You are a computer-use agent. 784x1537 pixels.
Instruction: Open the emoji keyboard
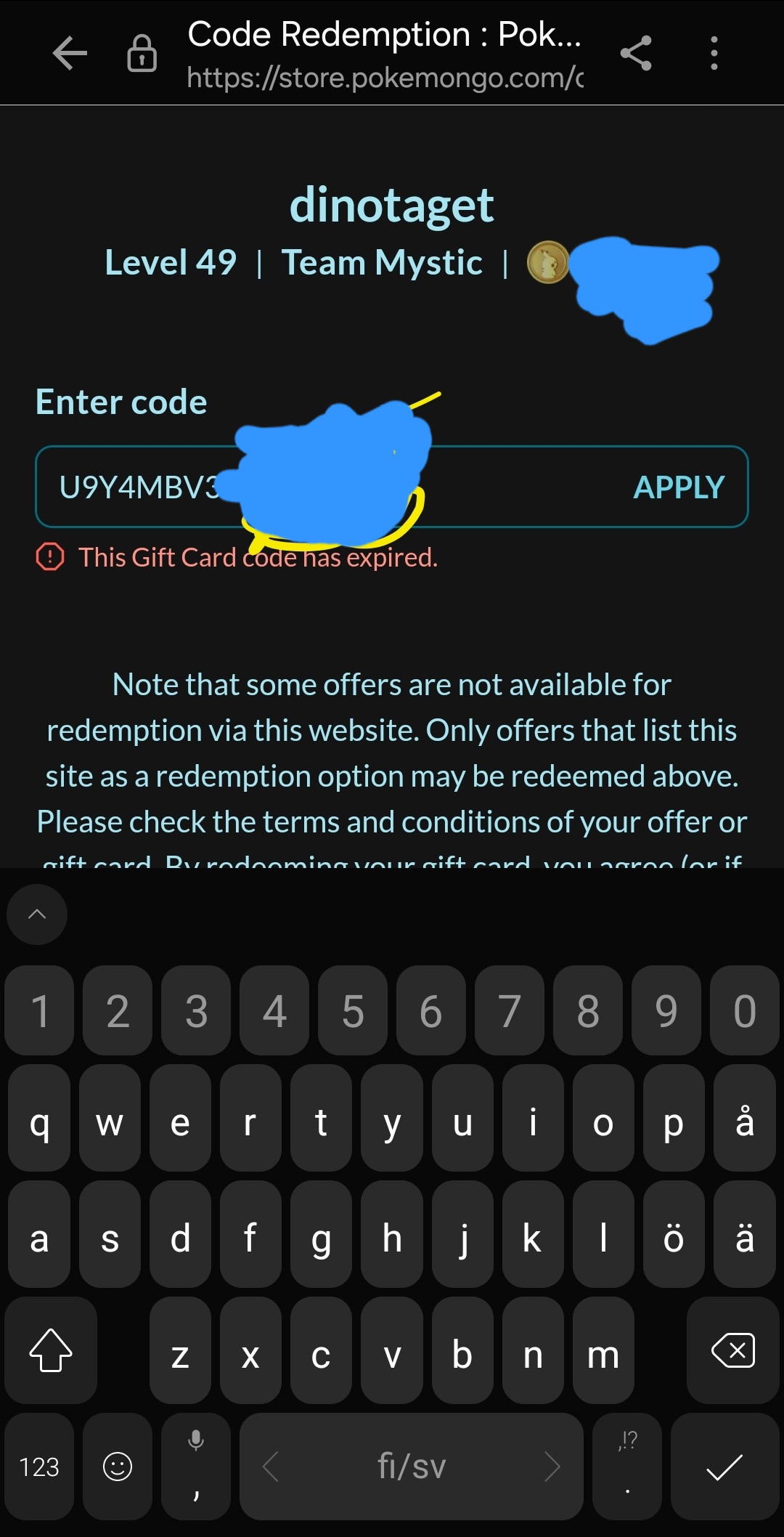click(x=118, y=1467)
